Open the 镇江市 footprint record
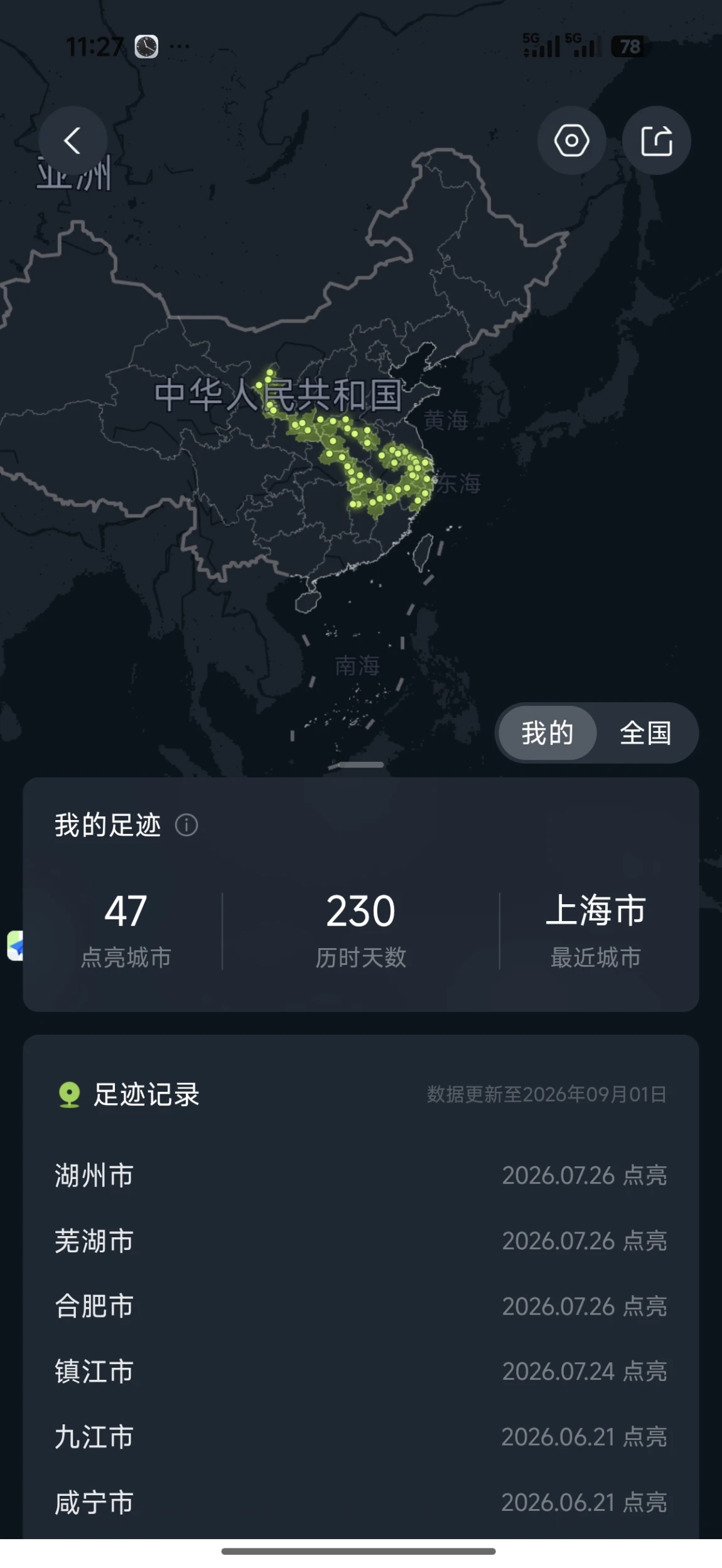Screen dimensions: 722x1568 (361, 1371)
